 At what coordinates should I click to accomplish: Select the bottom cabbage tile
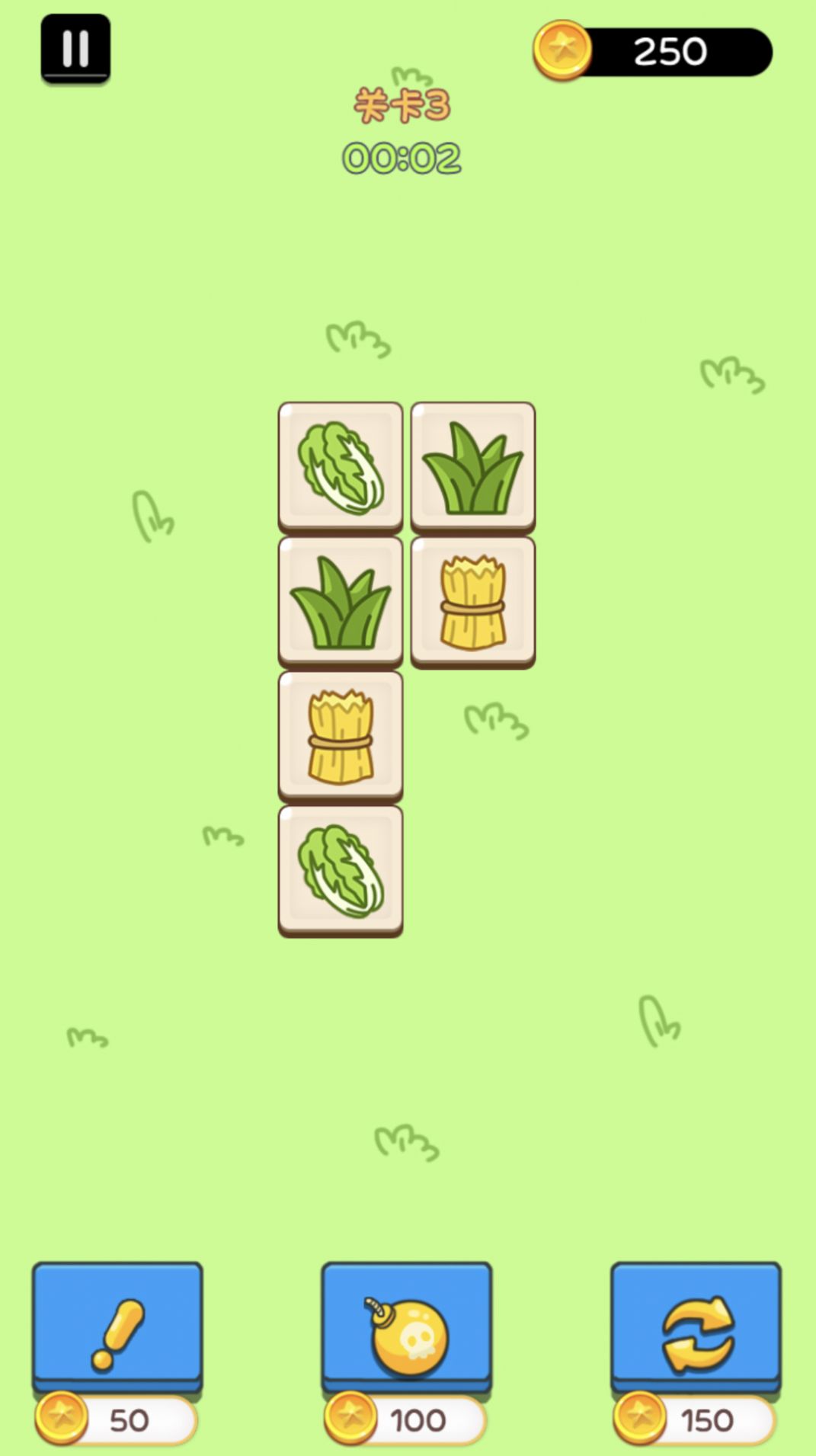(341, 869)
